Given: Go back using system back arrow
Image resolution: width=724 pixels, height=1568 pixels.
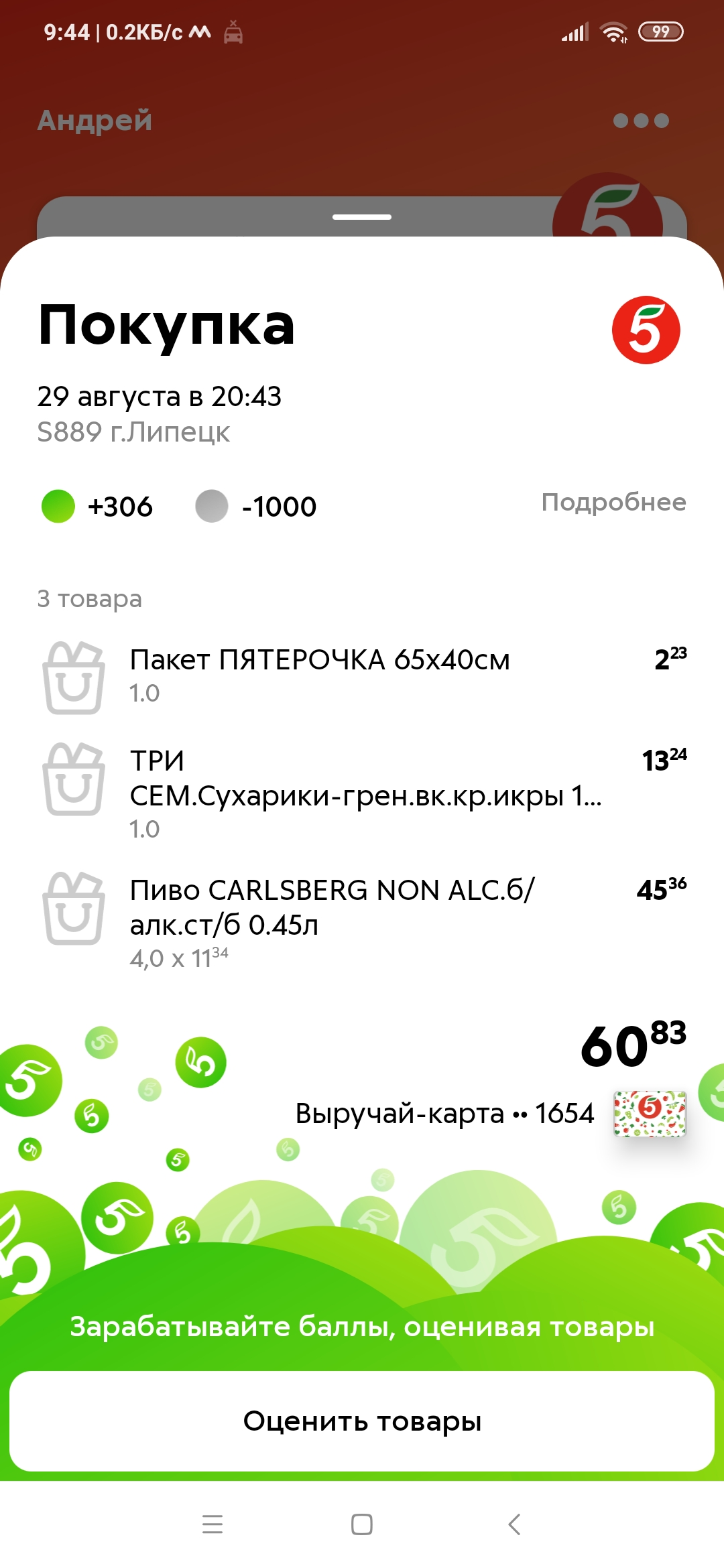Looking at the screenshot, I should (514, 1524).
